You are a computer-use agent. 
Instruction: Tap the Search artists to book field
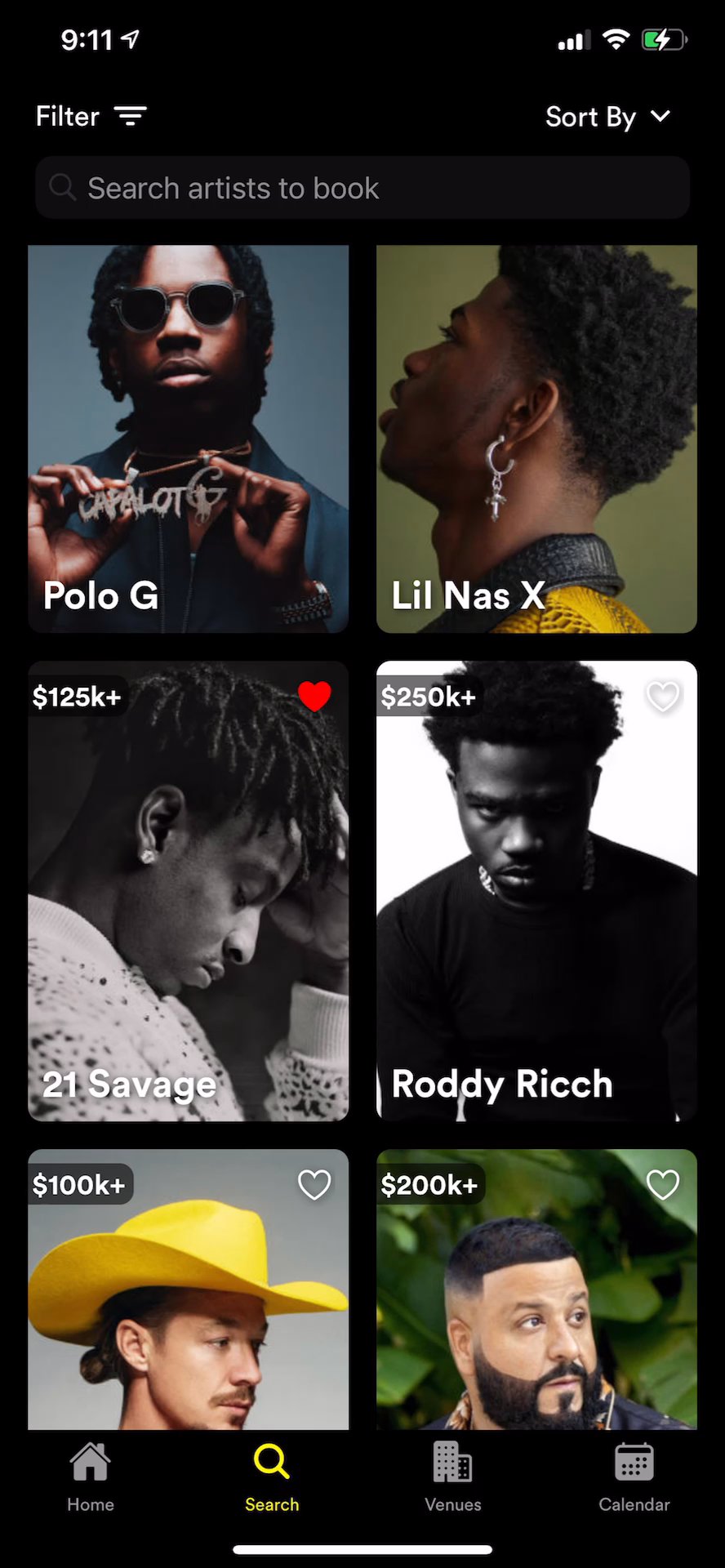tap(362, 188)
